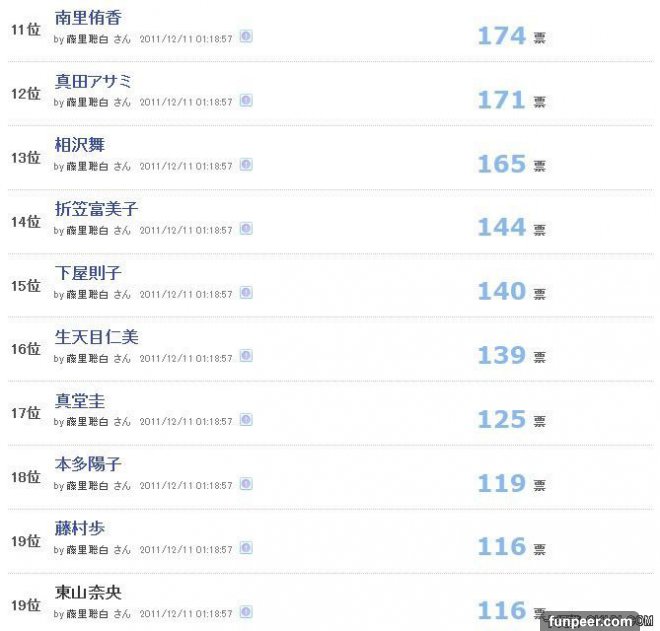Open the 南里侑香 entry link
The width and height of the screenshot is (660, 631).
click(x=88, y=18)
